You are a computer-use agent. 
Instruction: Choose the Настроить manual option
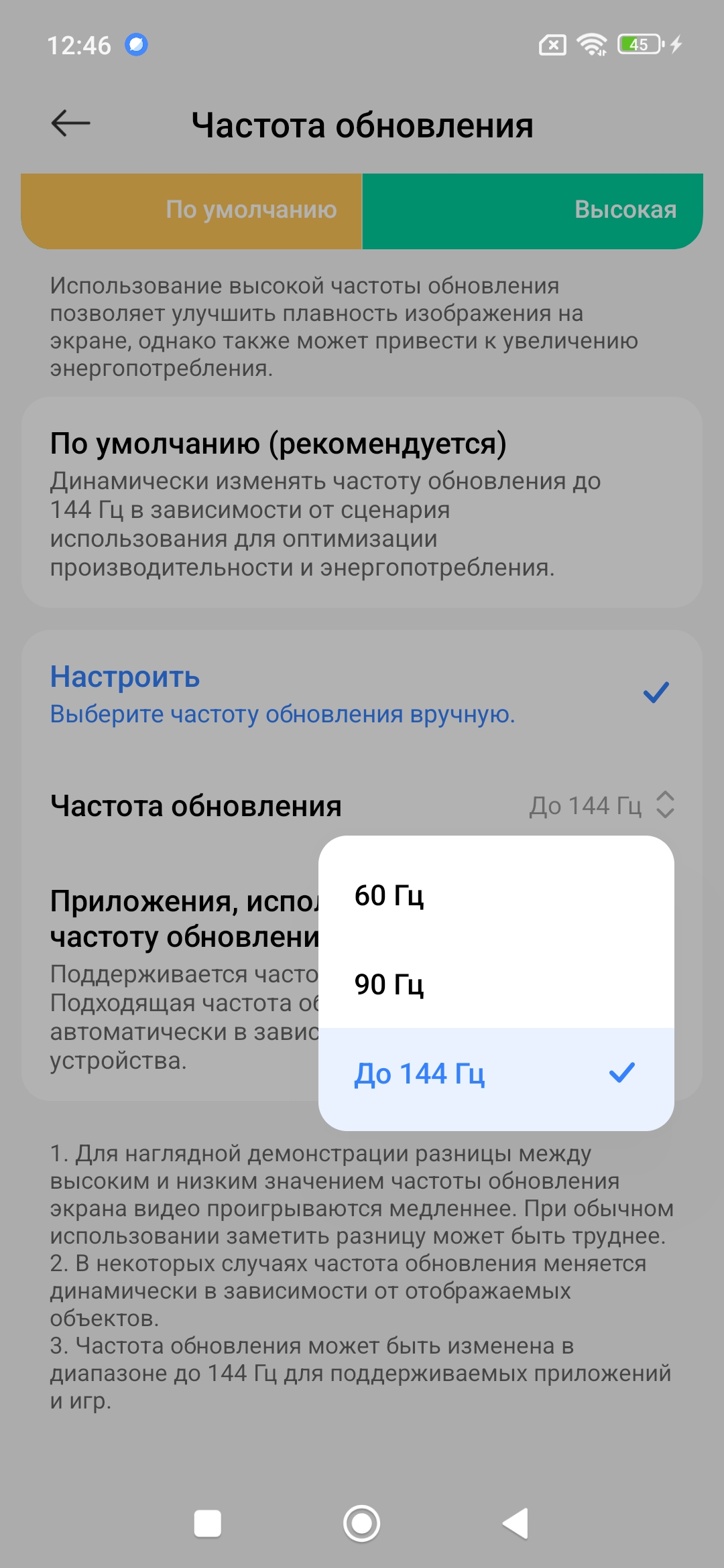pyautogui.click(x=361, y=694)
